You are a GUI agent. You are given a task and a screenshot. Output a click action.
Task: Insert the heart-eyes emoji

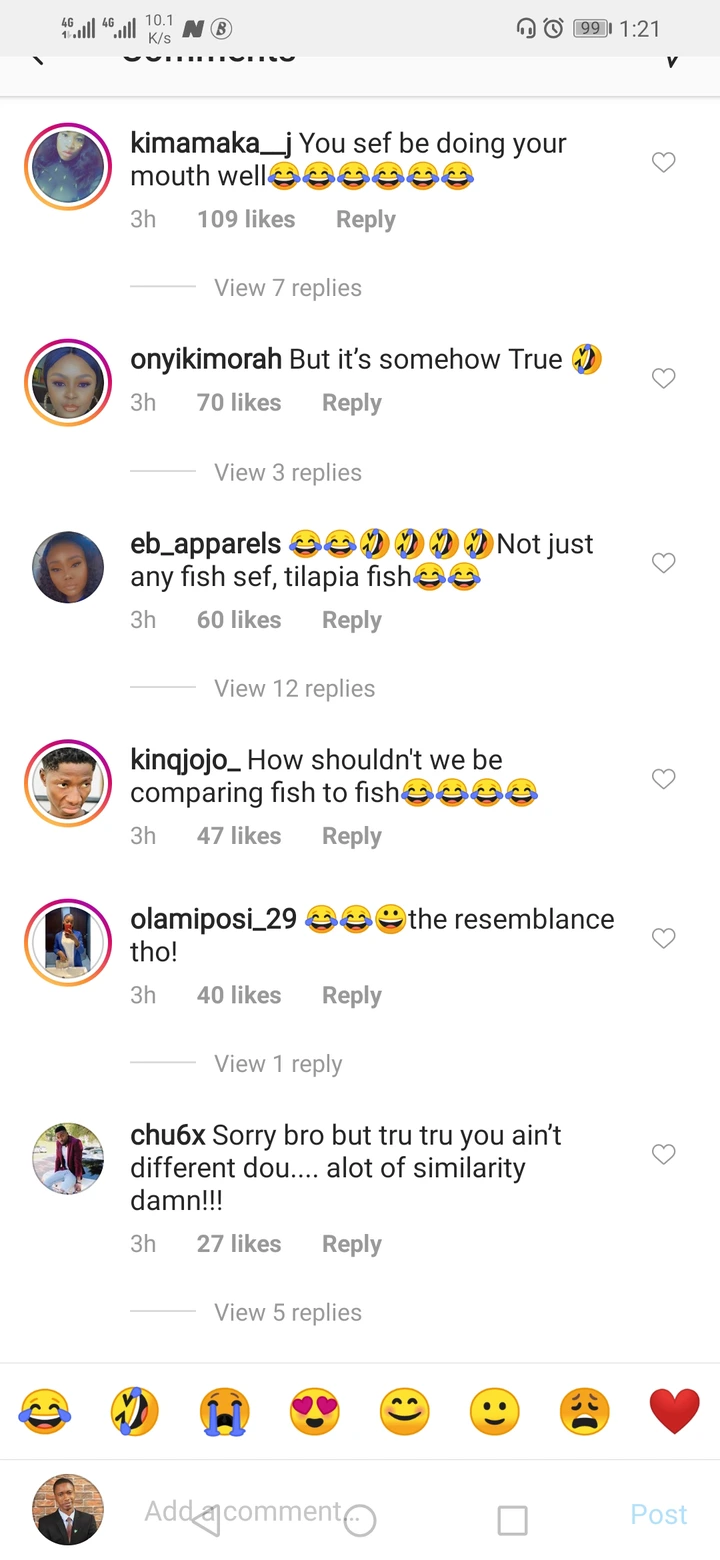(x=315, y=1412)
